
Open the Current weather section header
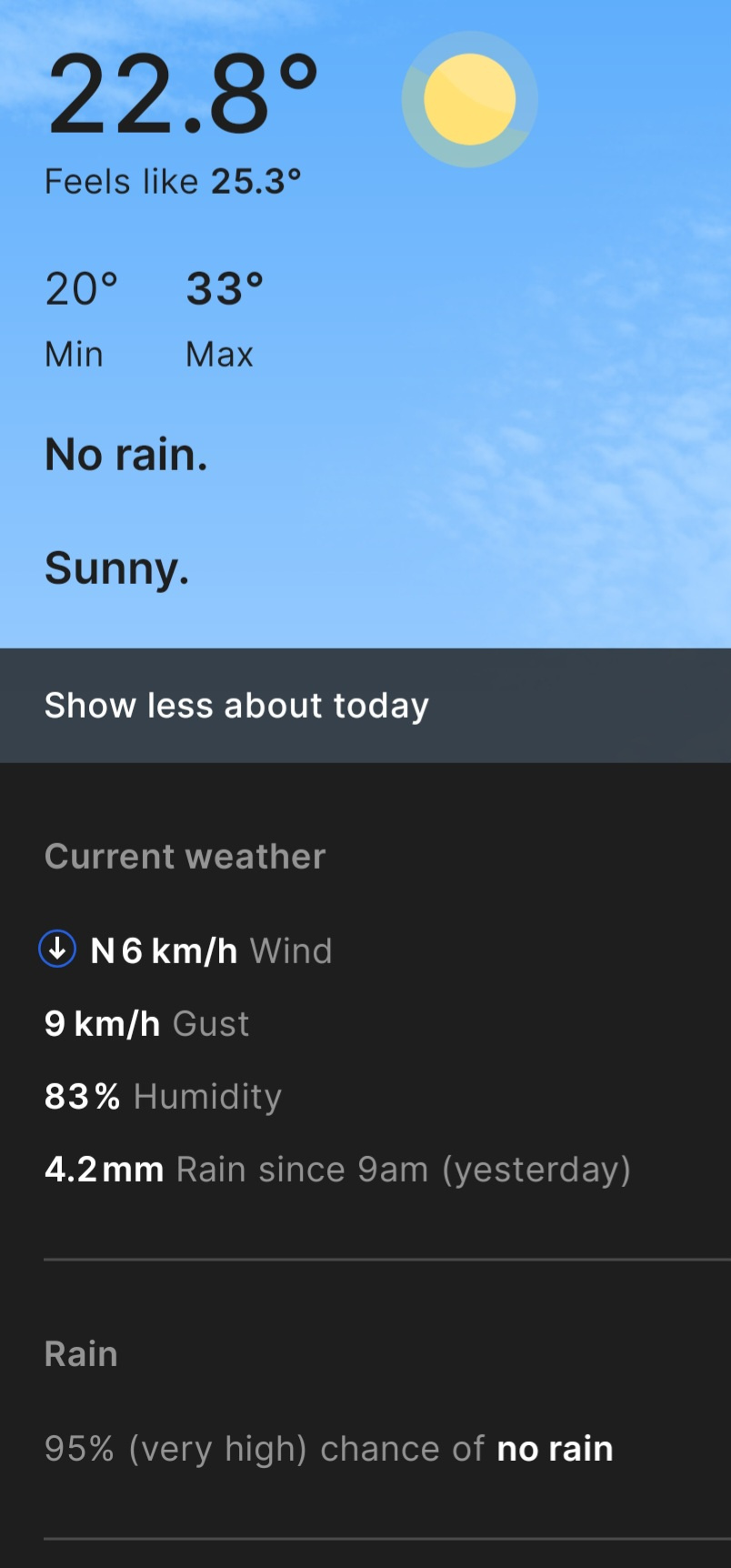185,855
